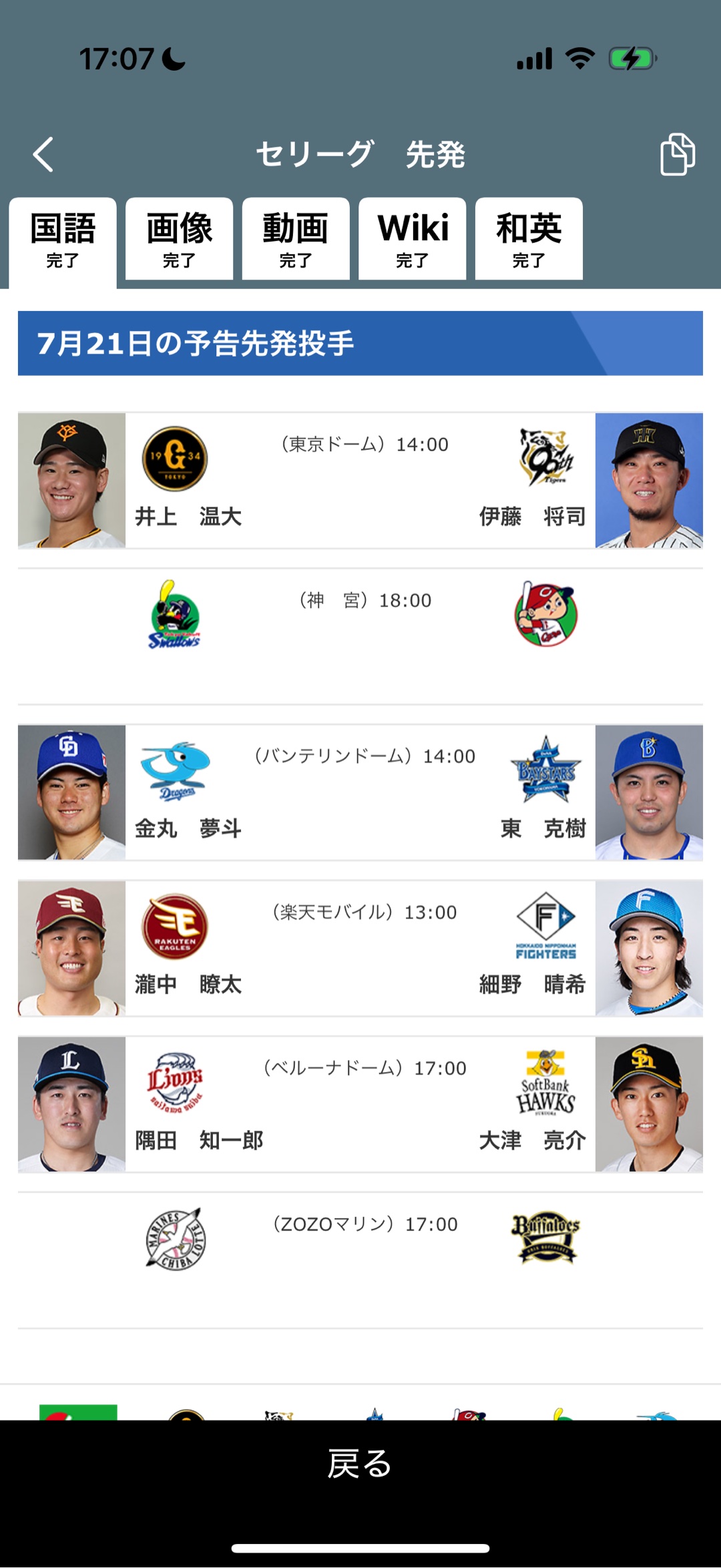Open the ZOZOマリン 17:00 game row
This screenshot has height=1568, width=721.
click(x=360, y=1260)
